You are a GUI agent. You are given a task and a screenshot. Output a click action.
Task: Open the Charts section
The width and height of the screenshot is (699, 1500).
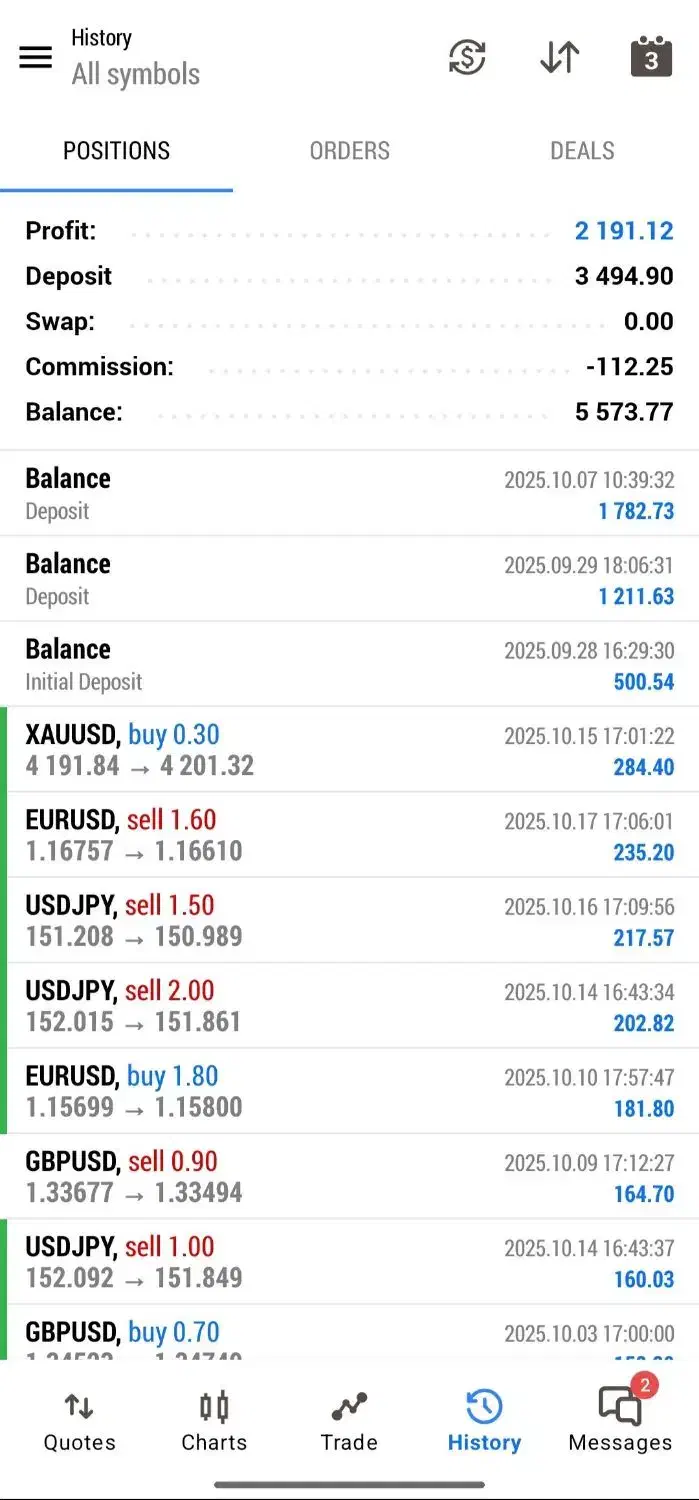pos(214,1422)
